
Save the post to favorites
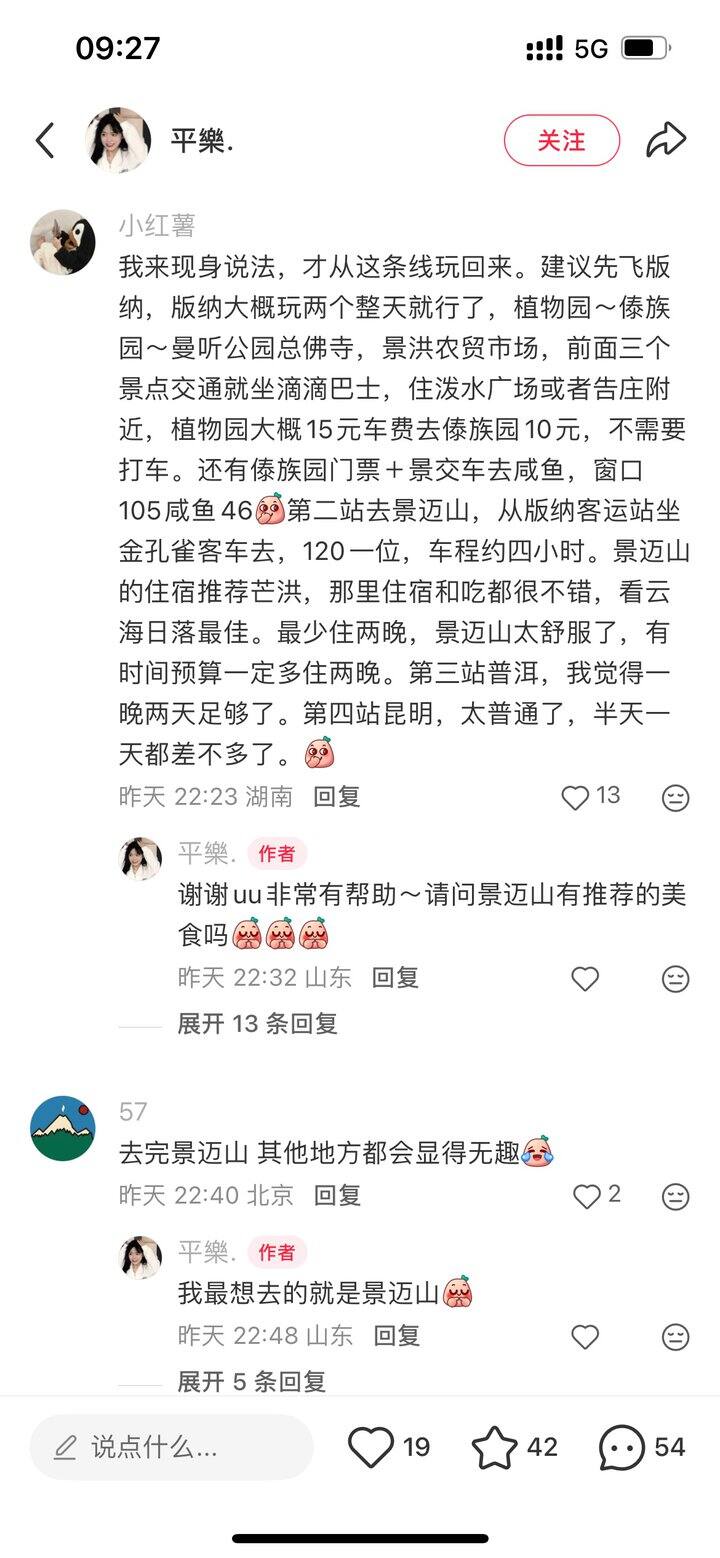tap(494, 1447)
